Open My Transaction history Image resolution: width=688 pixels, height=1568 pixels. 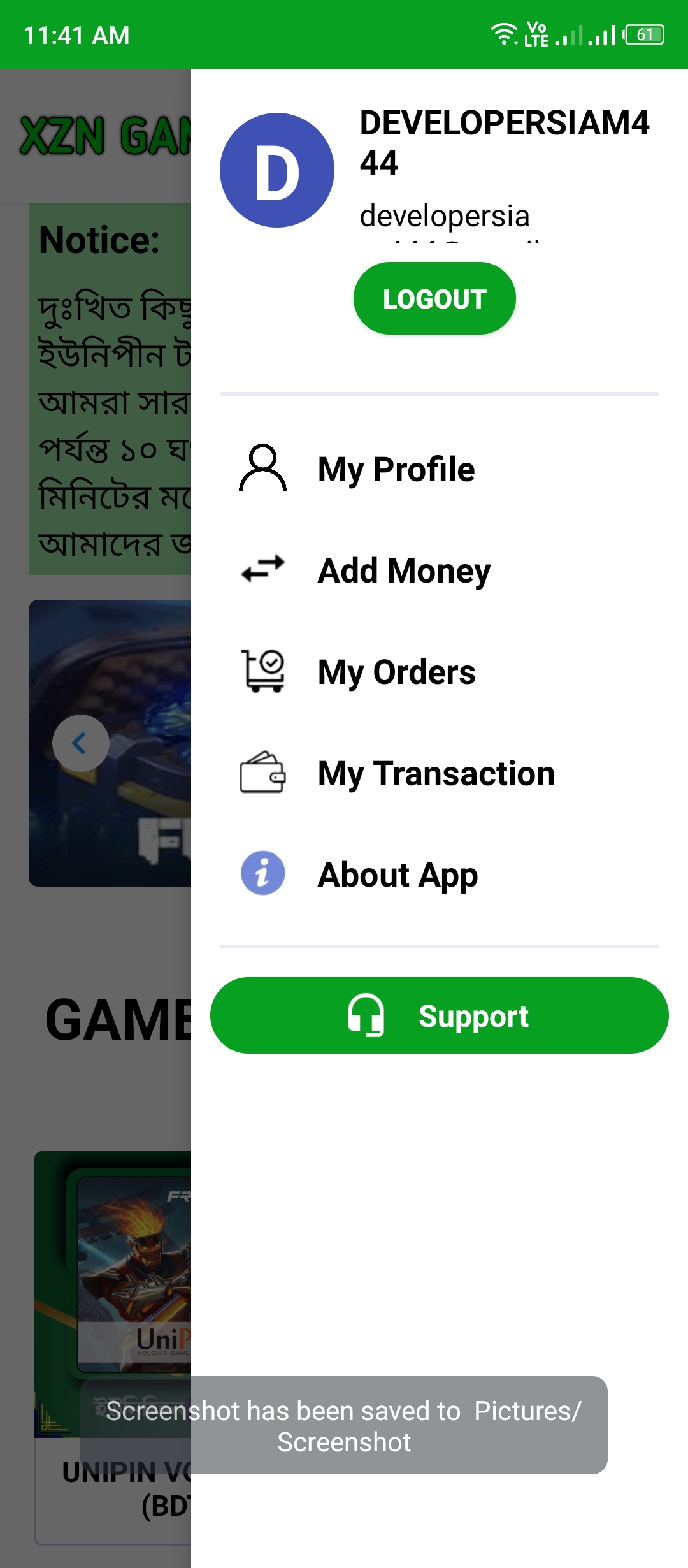coord(440,773)
